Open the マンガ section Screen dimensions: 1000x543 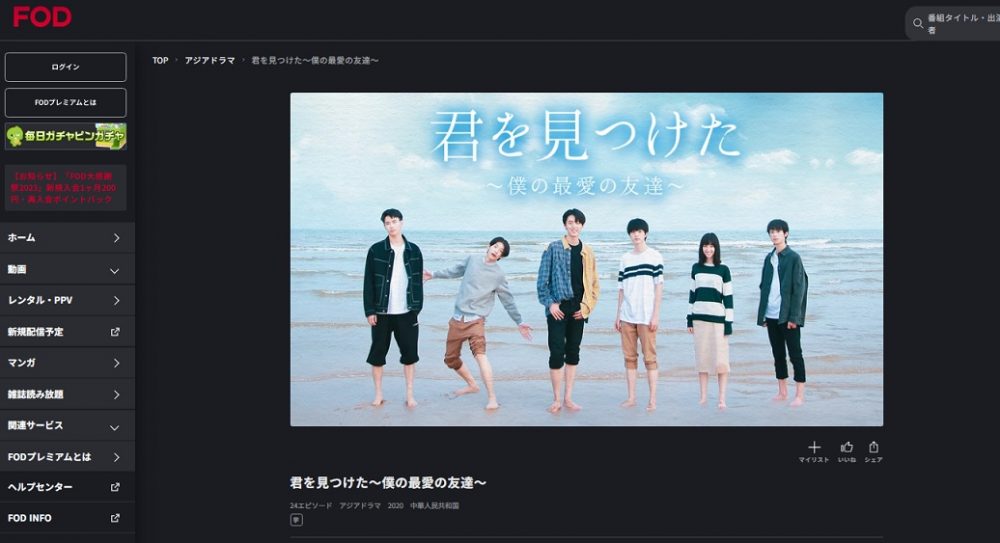(65, 363)
